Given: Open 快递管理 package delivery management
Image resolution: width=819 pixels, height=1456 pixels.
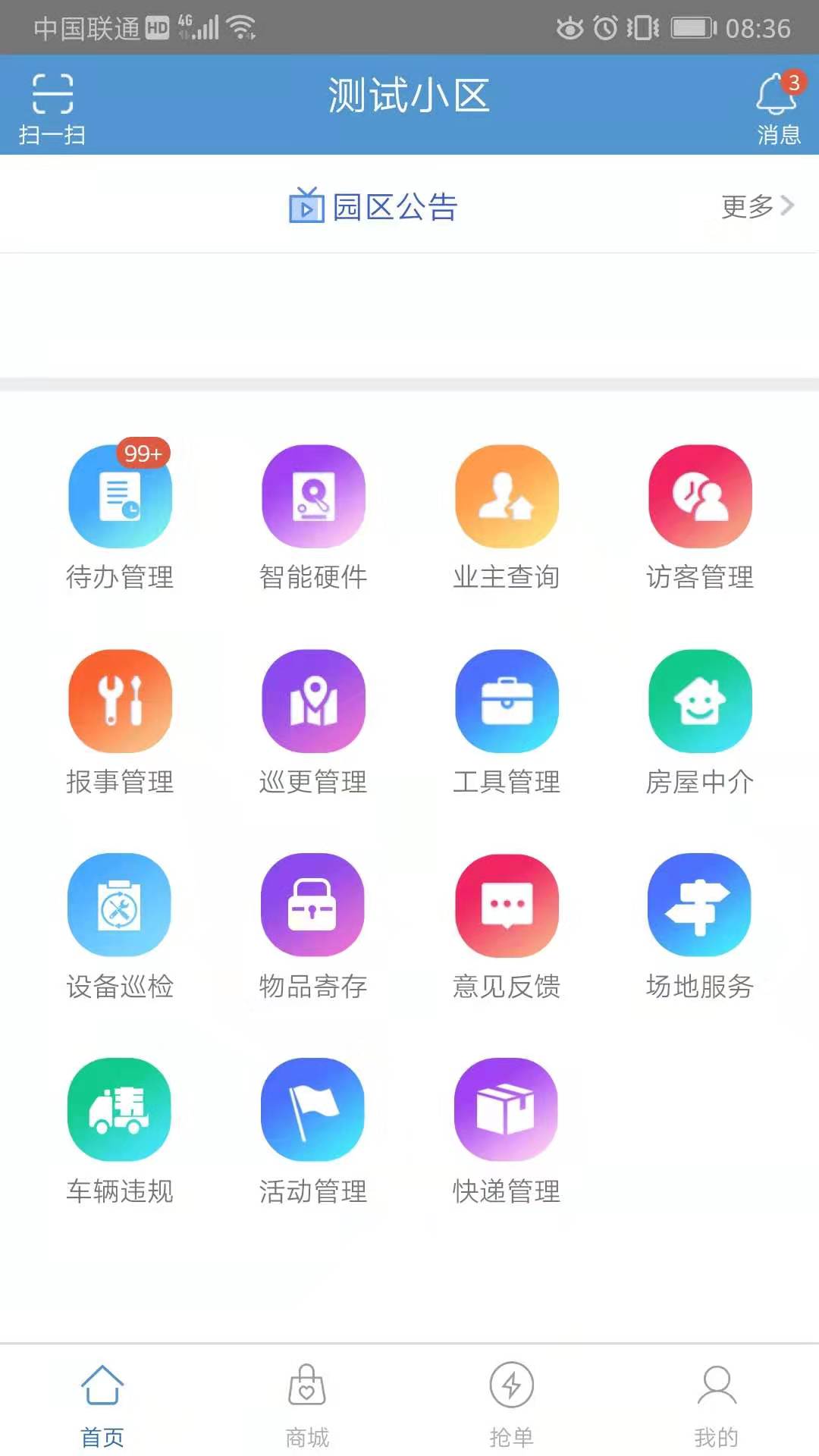Looking at the screenshot, I should click(506, 1109).
